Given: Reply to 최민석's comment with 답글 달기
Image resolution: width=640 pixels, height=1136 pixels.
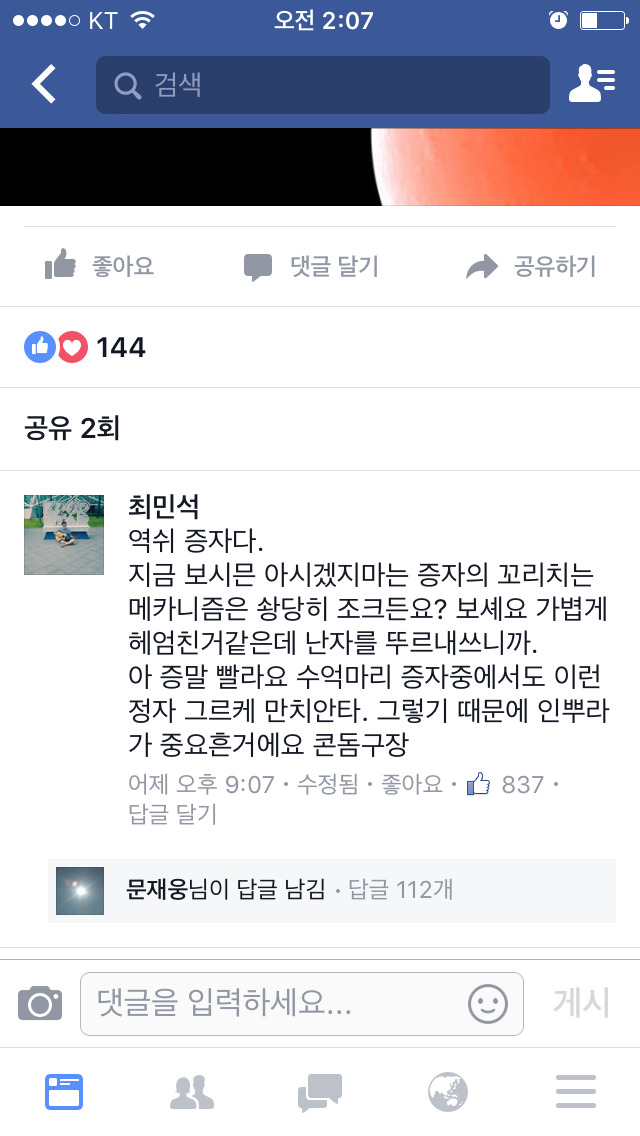Looking at the screenshot, I should coord(172,816).
